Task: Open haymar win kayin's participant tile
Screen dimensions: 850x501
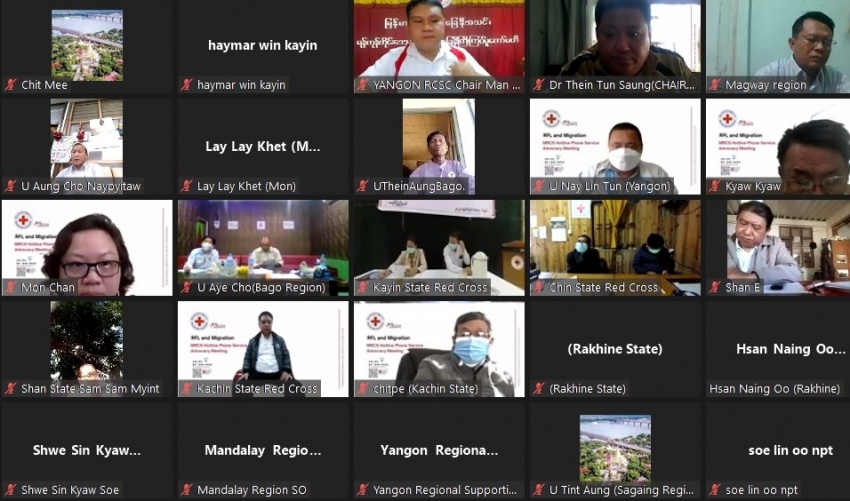Action: point(263,46)
